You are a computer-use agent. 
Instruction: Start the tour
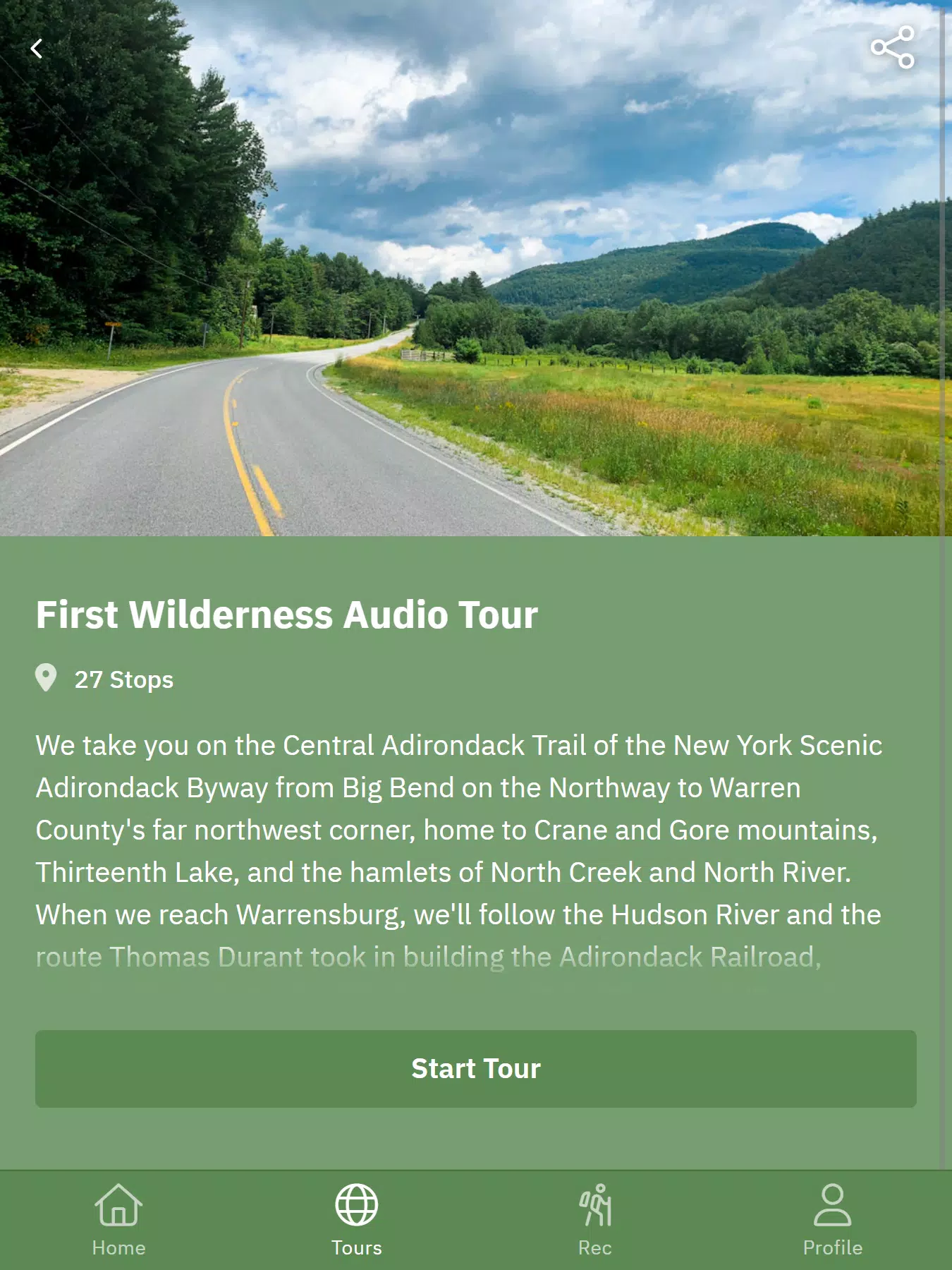click(x=476, y=1068)
